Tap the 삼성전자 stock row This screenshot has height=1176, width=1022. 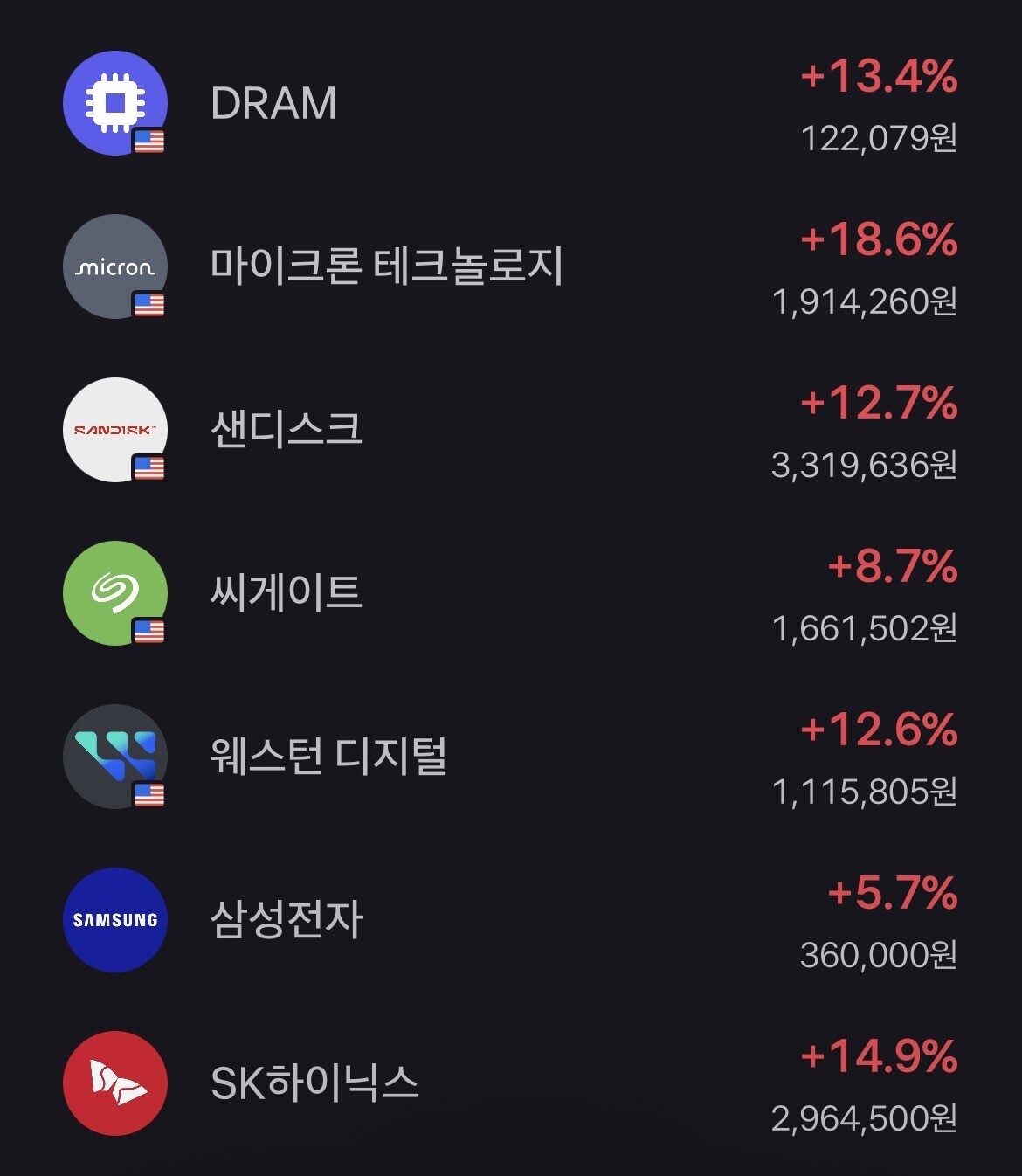coord(511,920)
